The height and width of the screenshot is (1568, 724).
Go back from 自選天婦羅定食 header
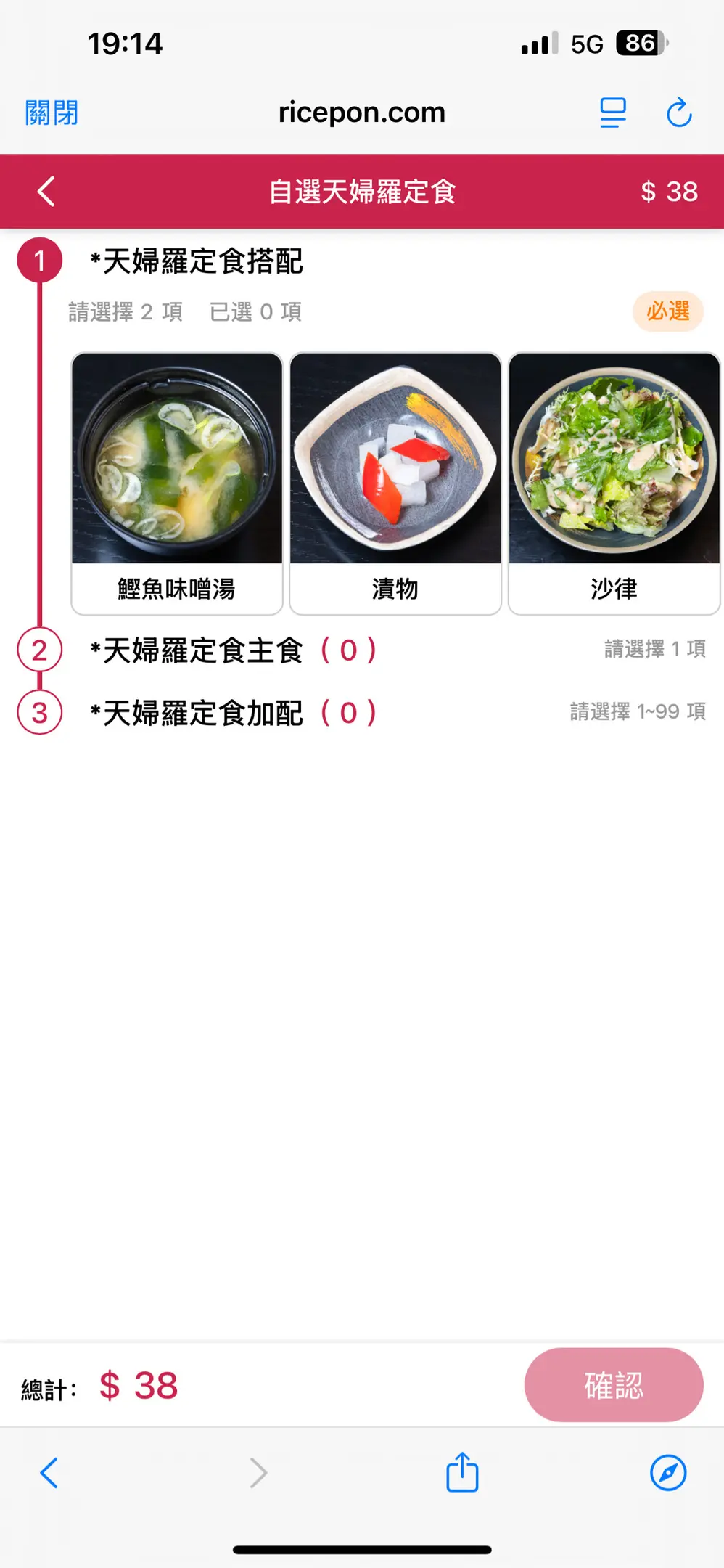point(46,192)
